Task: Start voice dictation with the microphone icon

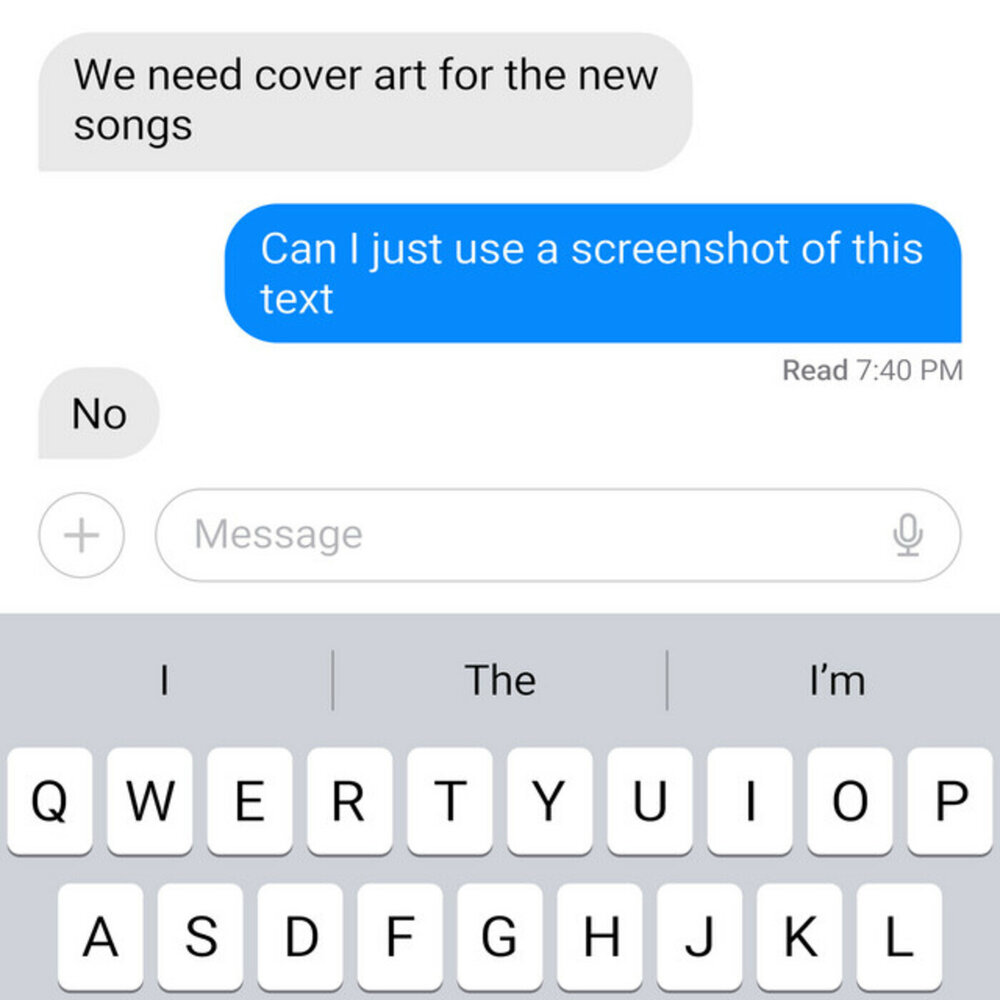Action: coord(907,535)
